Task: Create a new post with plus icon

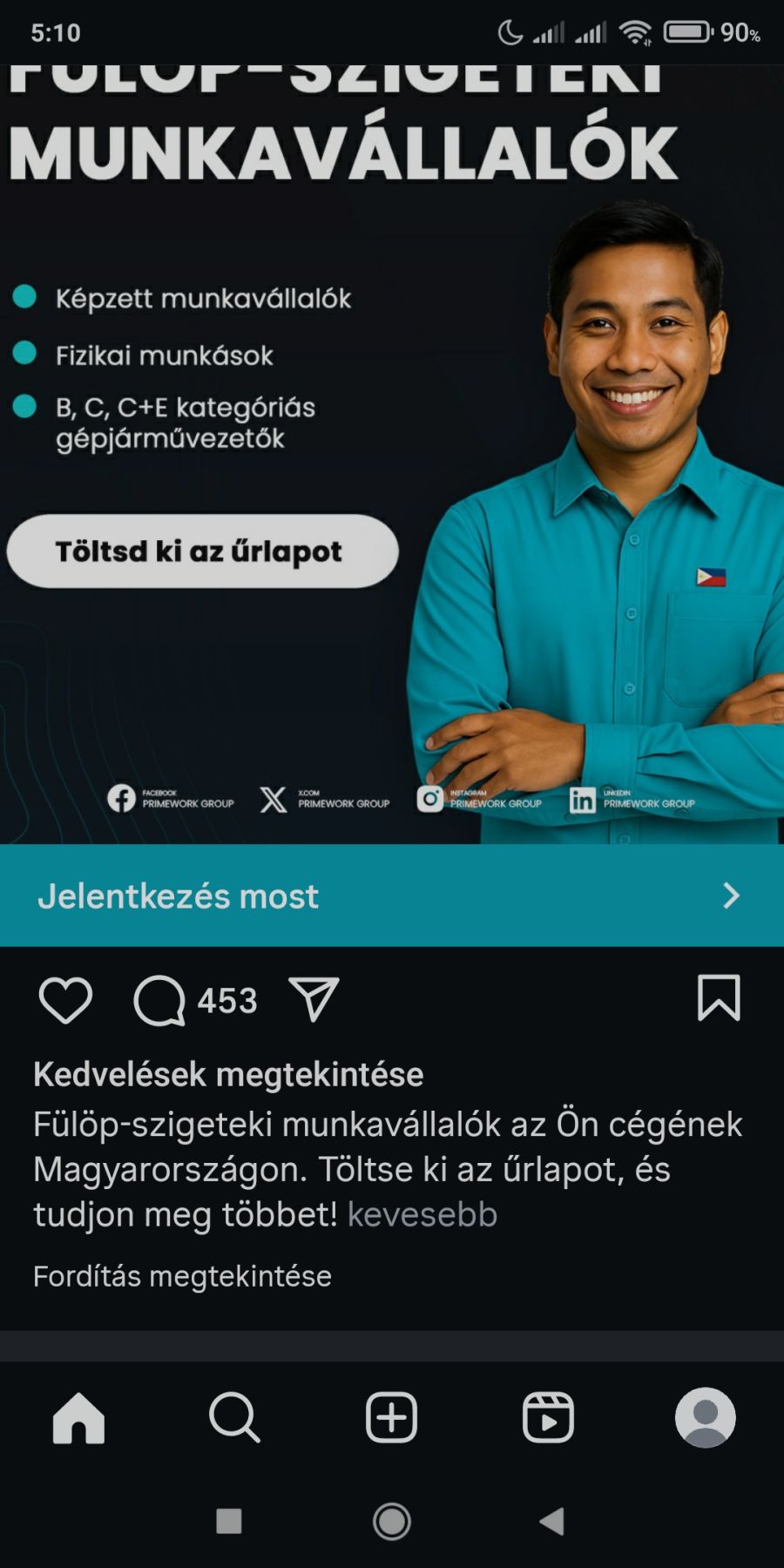Action: (391, 1418)
